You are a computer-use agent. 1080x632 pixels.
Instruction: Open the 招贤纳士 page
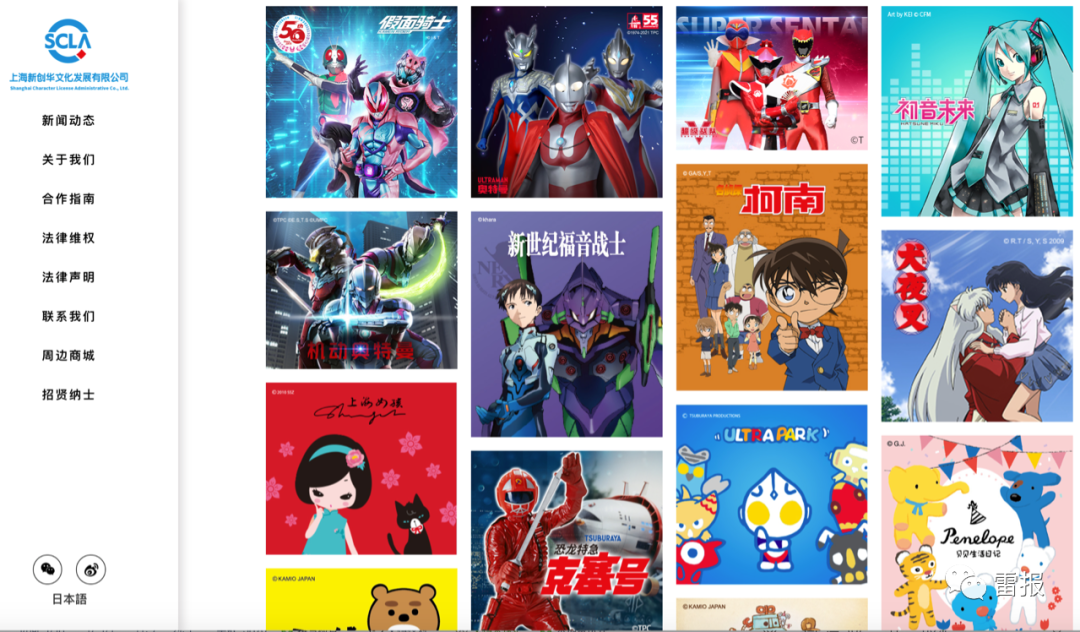pyautogui.click(x=68, y=394)
